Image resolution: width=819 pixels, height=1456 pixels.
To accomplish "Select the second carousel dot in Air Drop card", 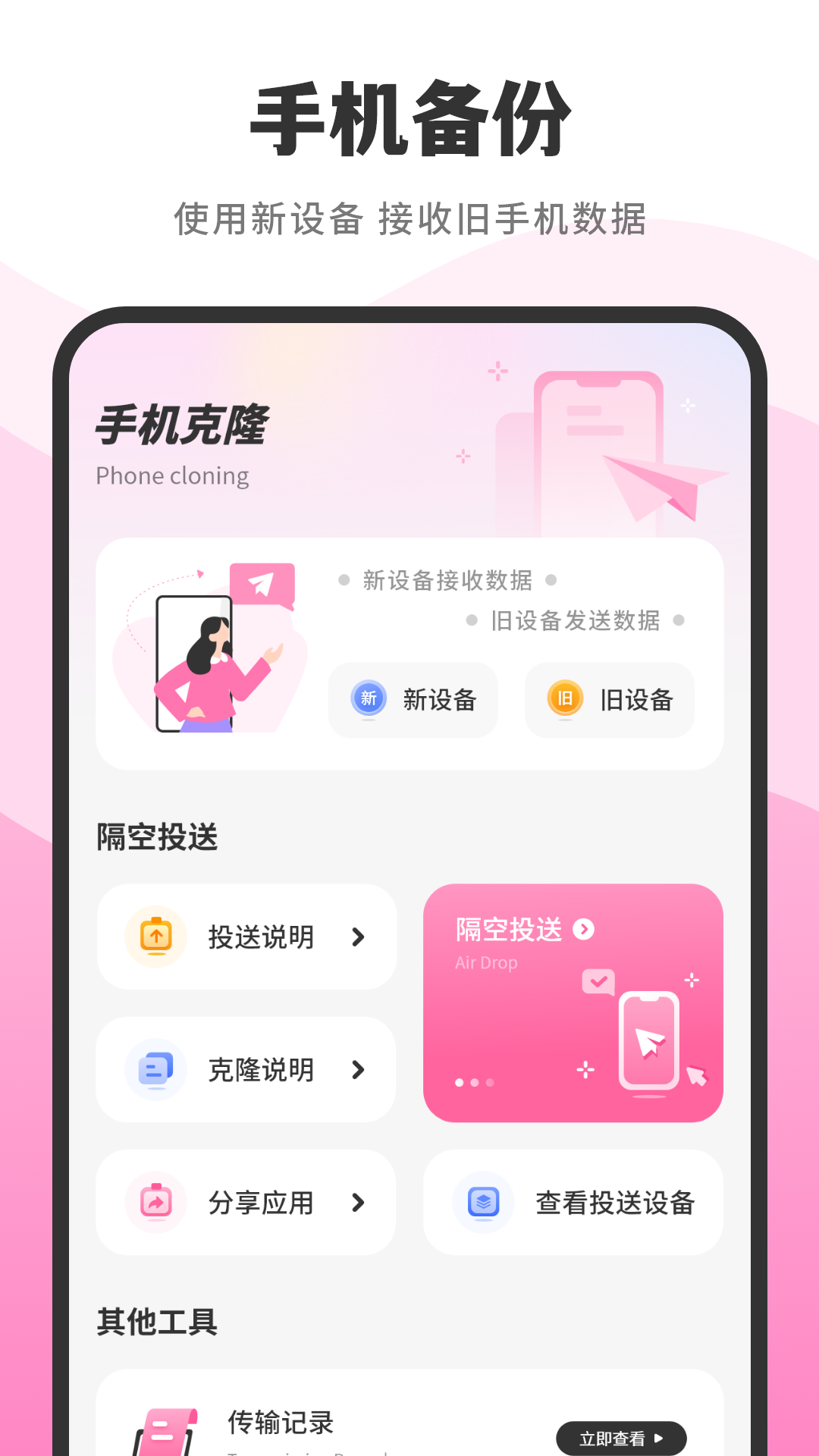I will [475, 1082].
